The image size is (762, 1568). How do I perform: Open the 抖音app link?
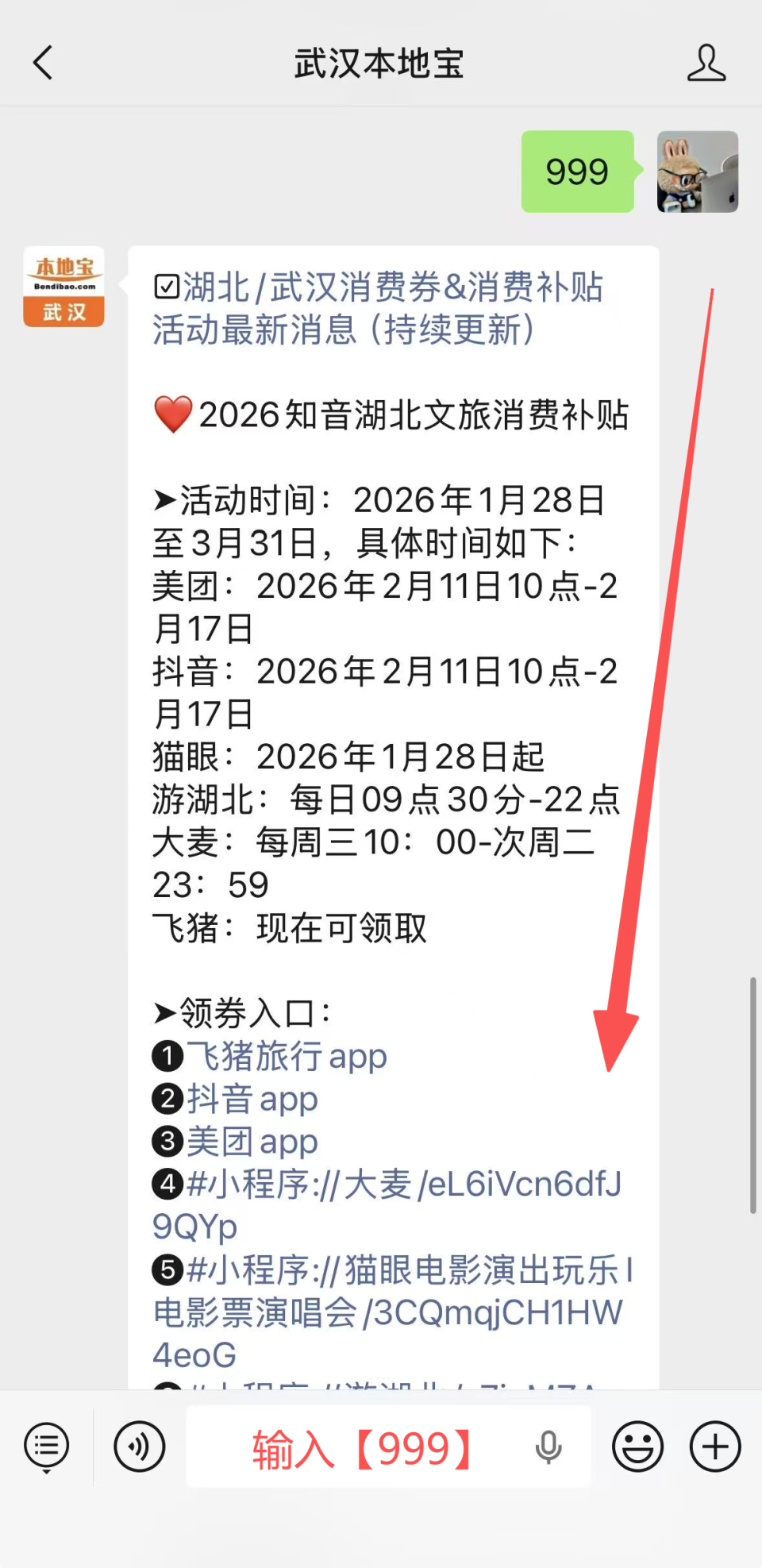tap(252, 1099)
